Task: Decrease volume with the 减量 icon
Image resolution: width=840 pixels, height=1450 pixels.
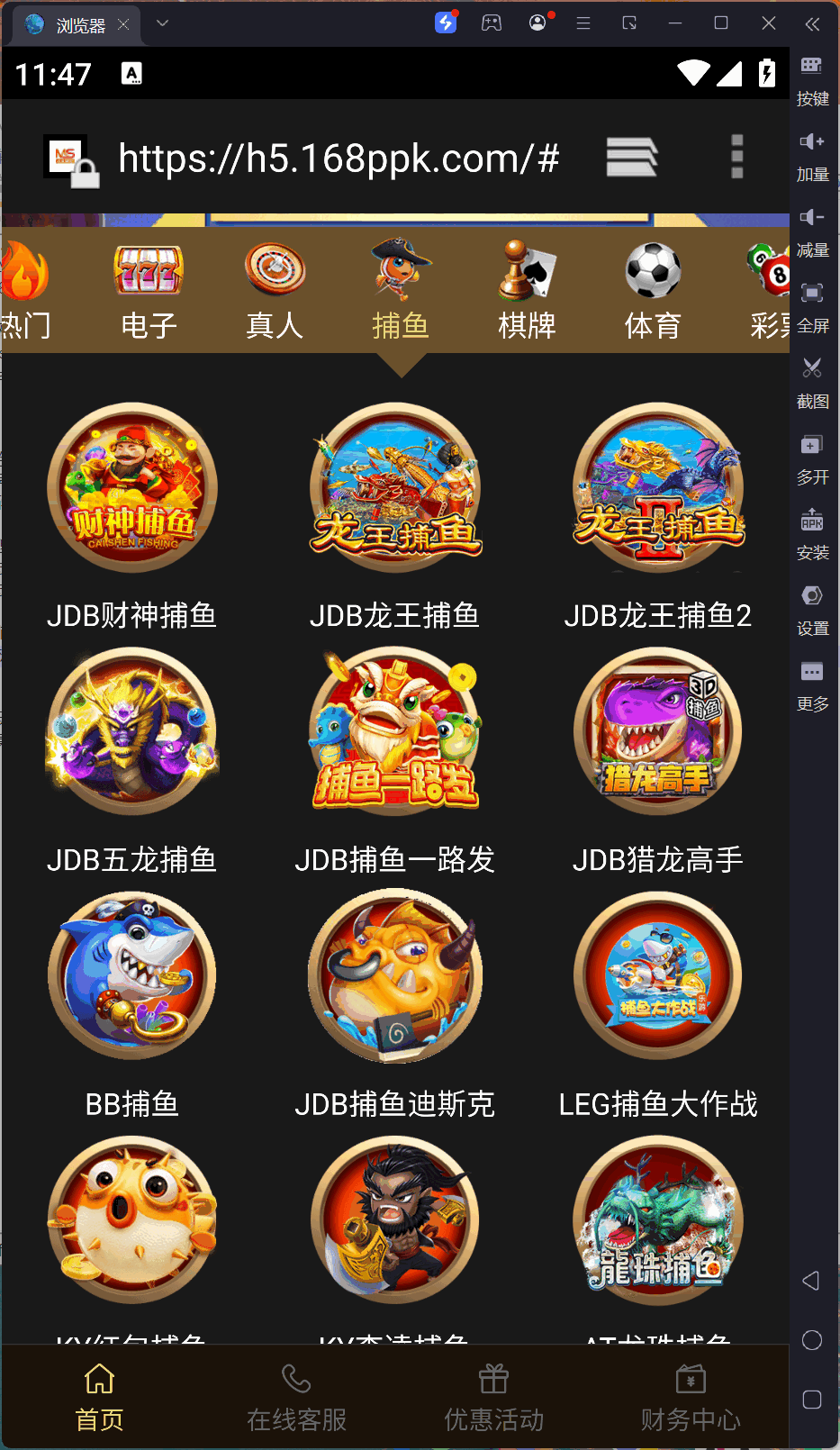Action: (x=811, y=217)
